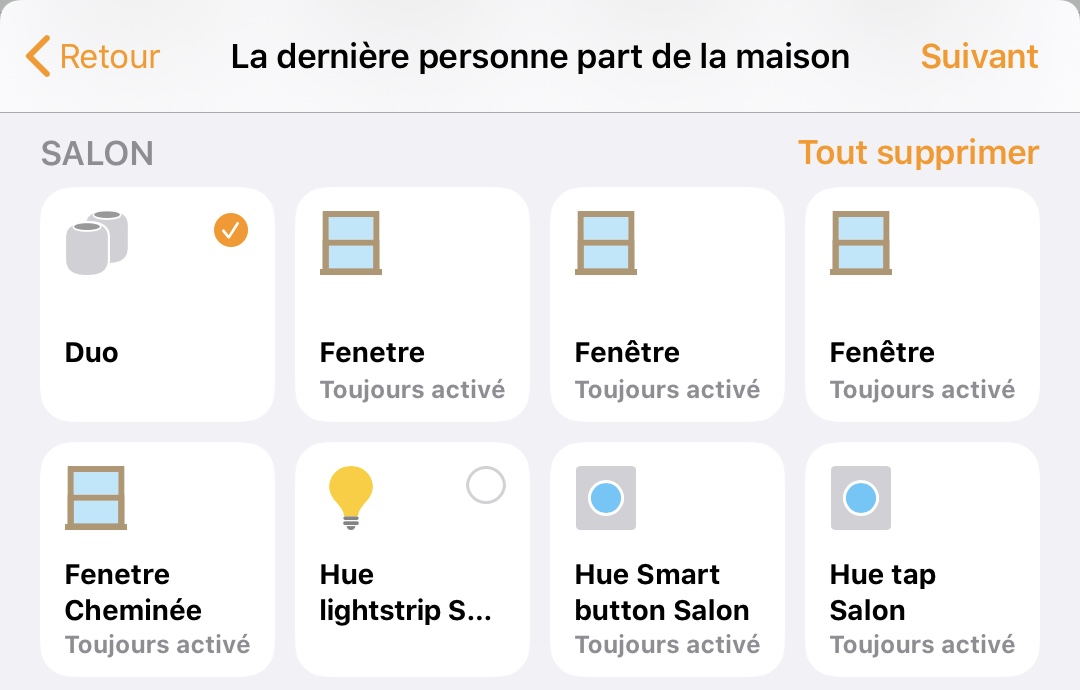The height and width of the screenshot is (690, 1080).
Task: Select the Hue lightstrip accessory tile
Action: click(412, 559)
